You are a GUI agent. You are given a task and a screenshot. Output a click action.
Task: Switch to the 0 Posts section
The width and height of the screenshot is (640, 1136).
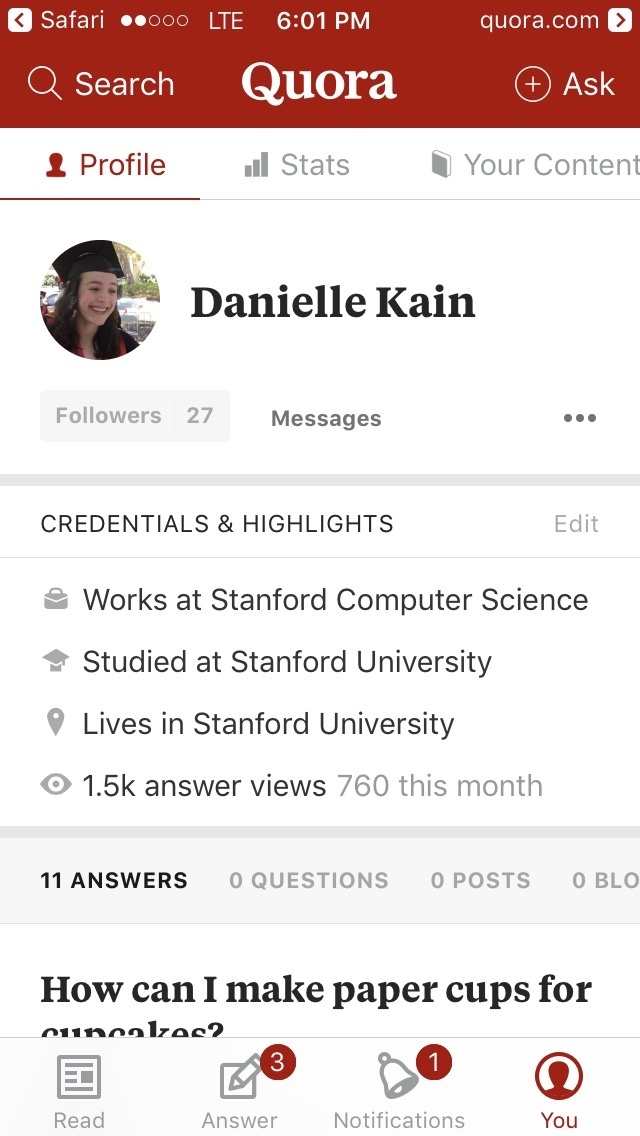[x=480, y=880]
